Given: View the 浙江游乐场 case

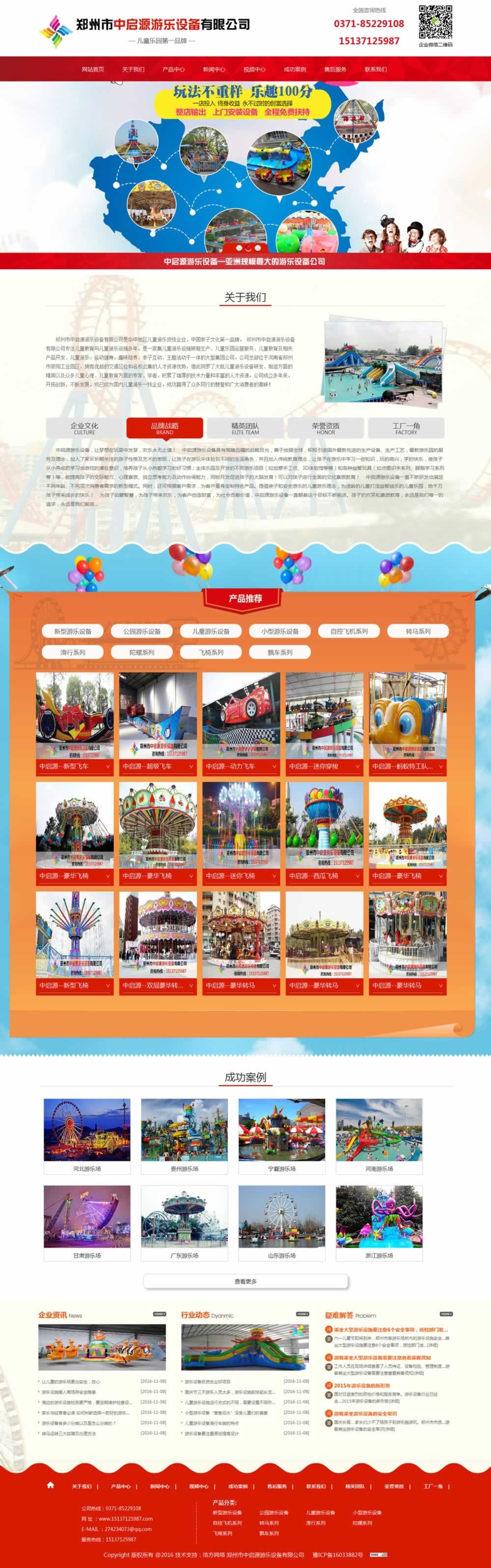Looking at the screenshot, I should [379, 1221].
